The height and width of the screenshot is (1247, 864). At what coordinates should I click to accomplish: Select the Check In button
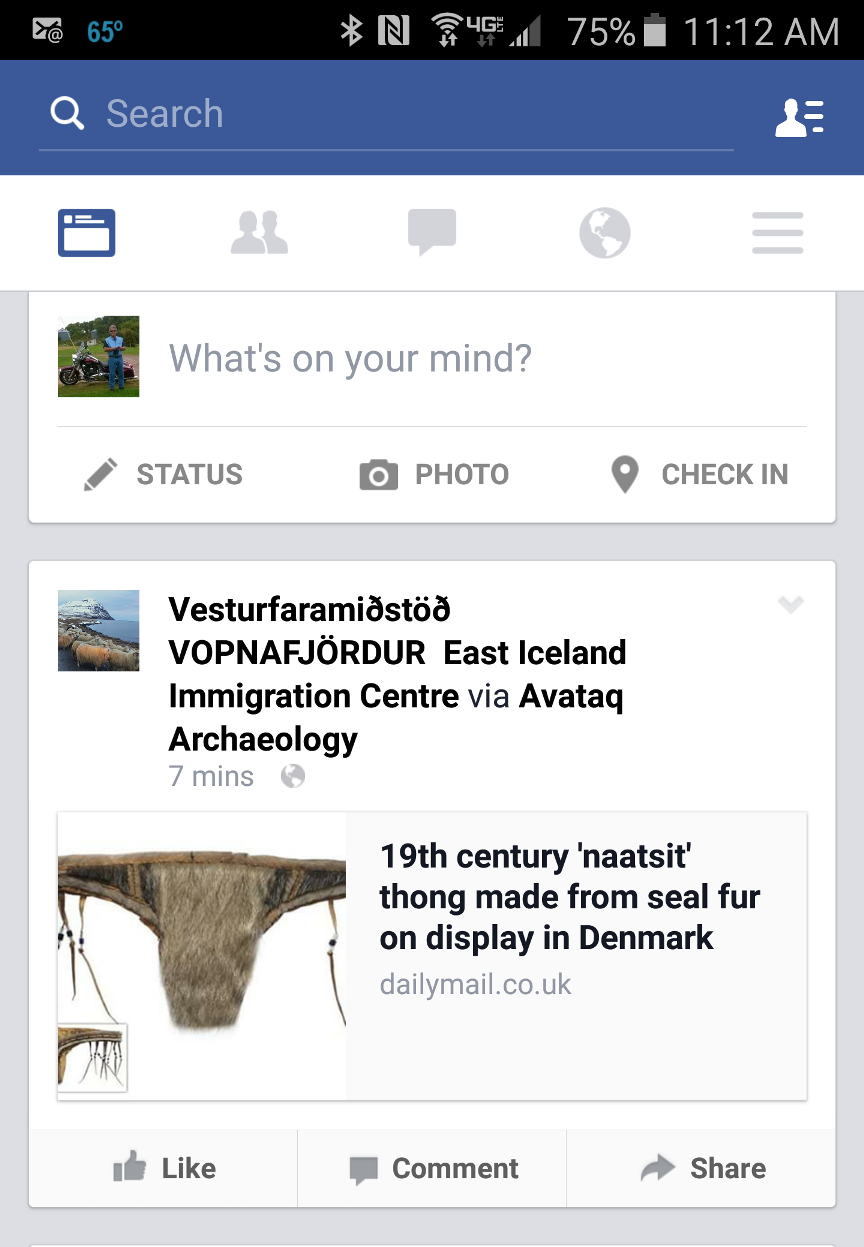point(700,474)
